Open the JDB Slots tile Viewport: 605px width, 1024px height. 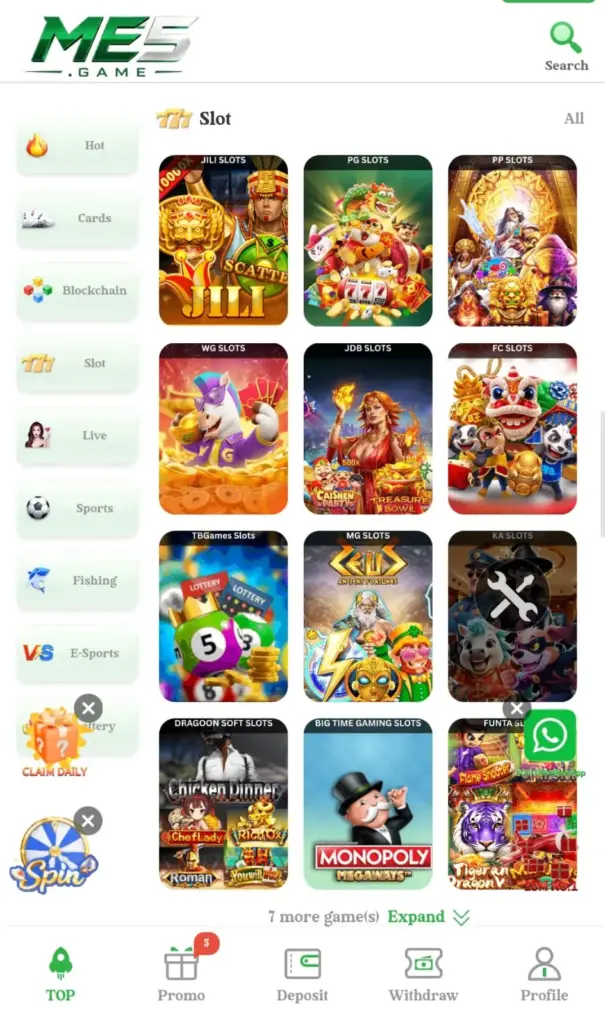[x=368, y=428]
